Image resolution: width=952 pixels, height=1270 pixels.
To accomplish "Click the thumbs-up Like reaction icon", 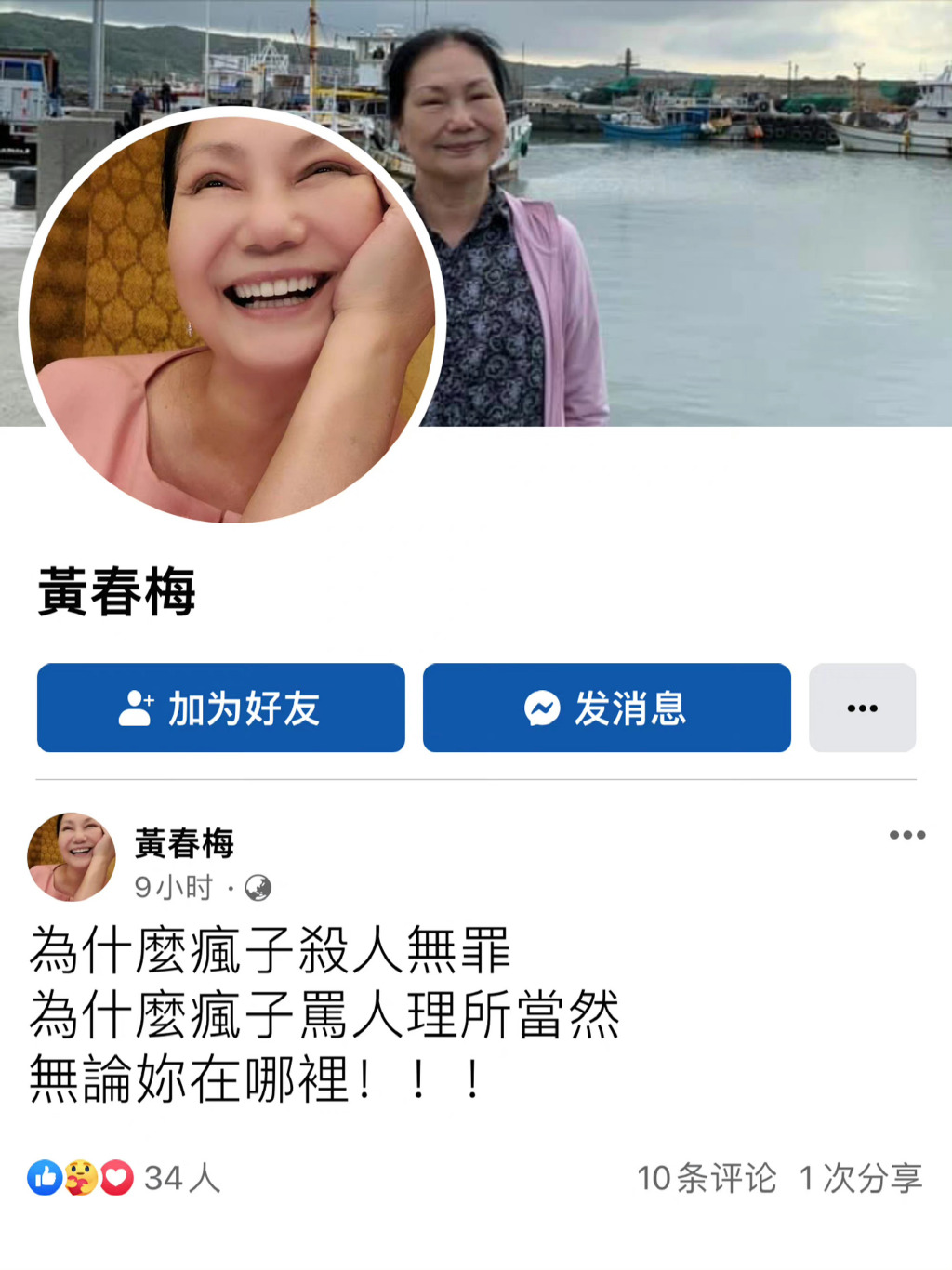I will (45, 1177).
